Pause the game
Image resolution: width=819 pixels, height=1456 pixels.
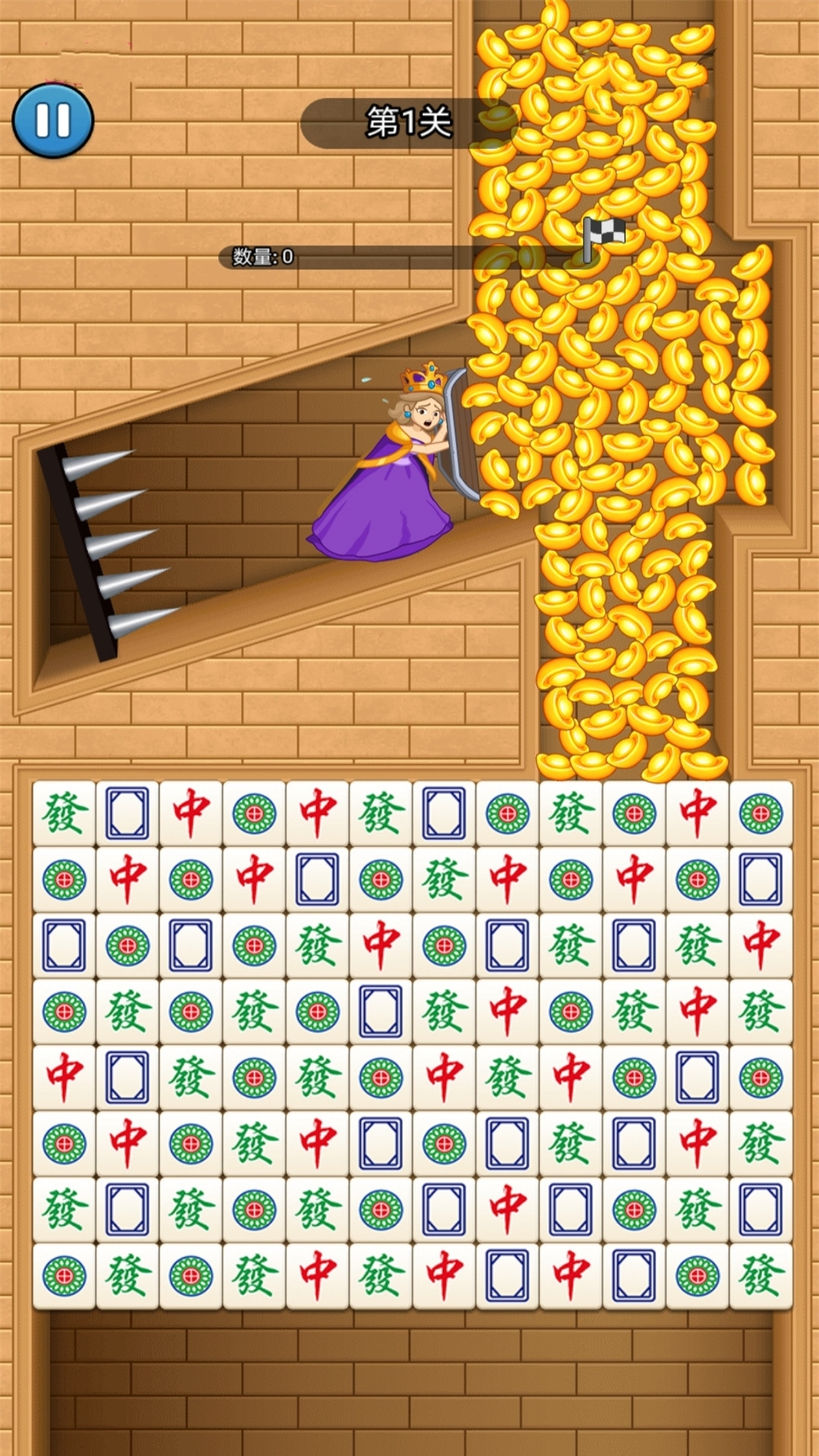(53, 121)
